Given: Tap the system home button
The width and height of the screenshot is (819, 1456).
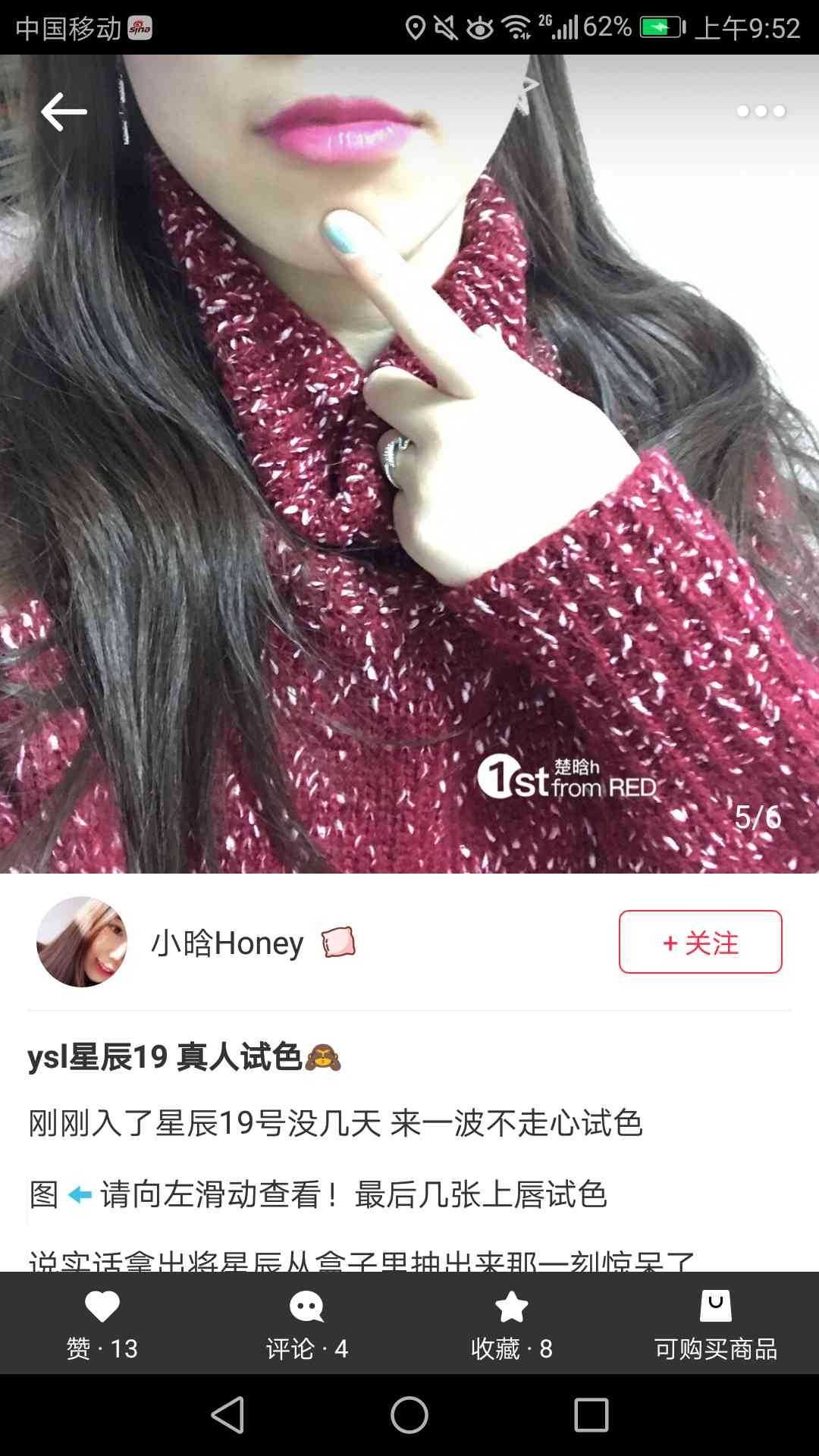Looking at the screenshot, I should pos(409,1415).
